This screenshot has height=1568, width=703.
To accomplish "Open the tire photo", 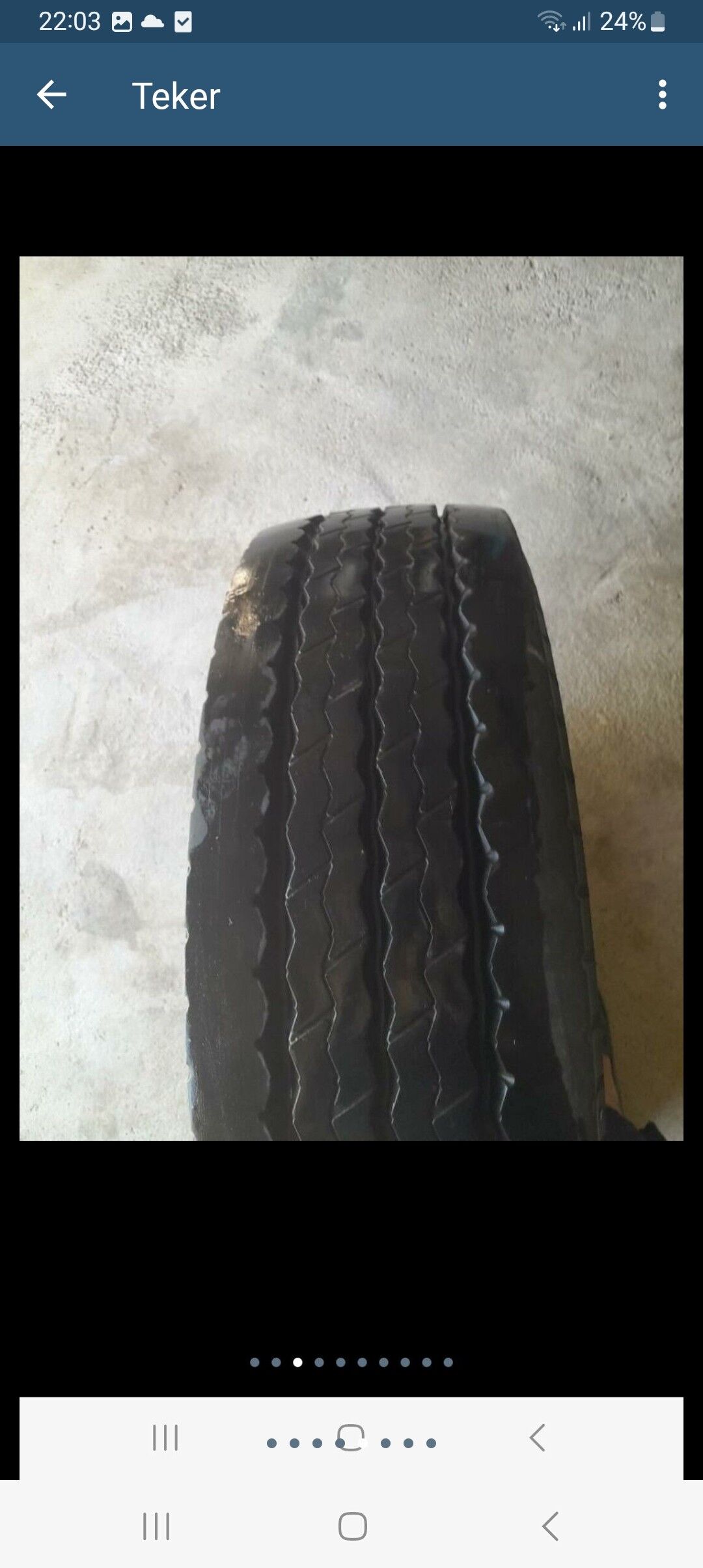I will tap(351, 698).
